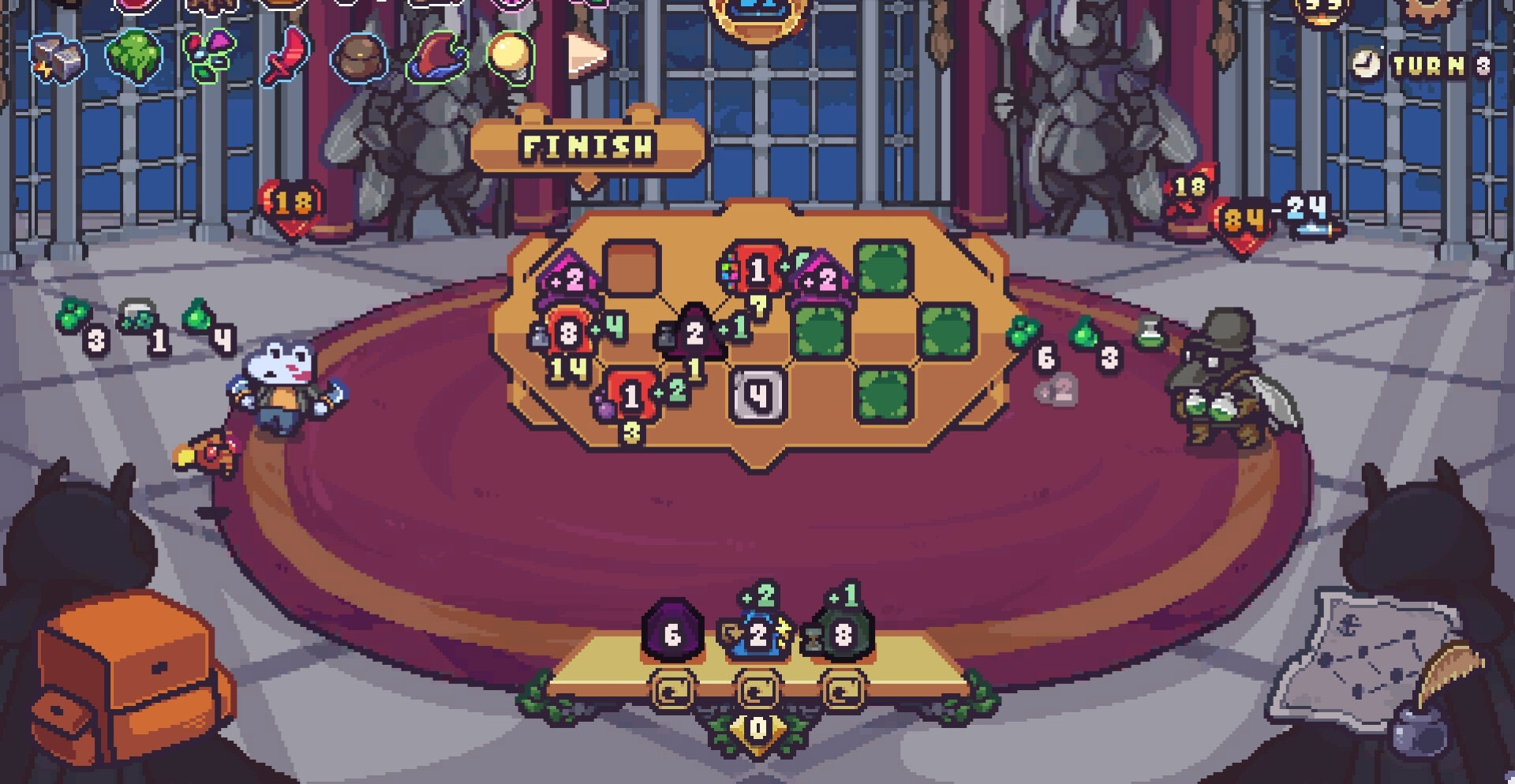The image size is (1515, 784).
Task: Reroll the purple 6 die
Action: 672,693
